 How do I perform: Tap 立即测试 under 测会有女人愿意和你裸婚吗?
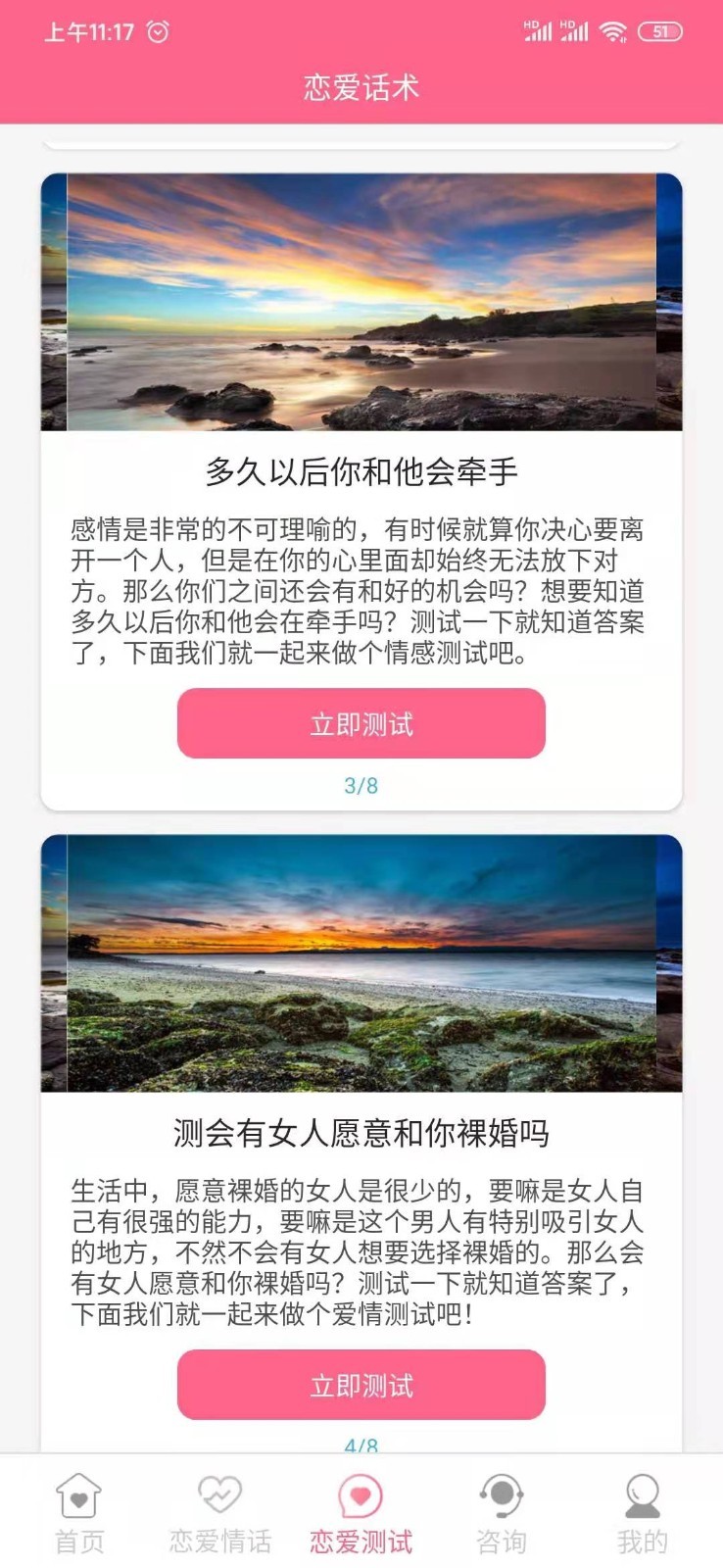(x=361, y=1384)
